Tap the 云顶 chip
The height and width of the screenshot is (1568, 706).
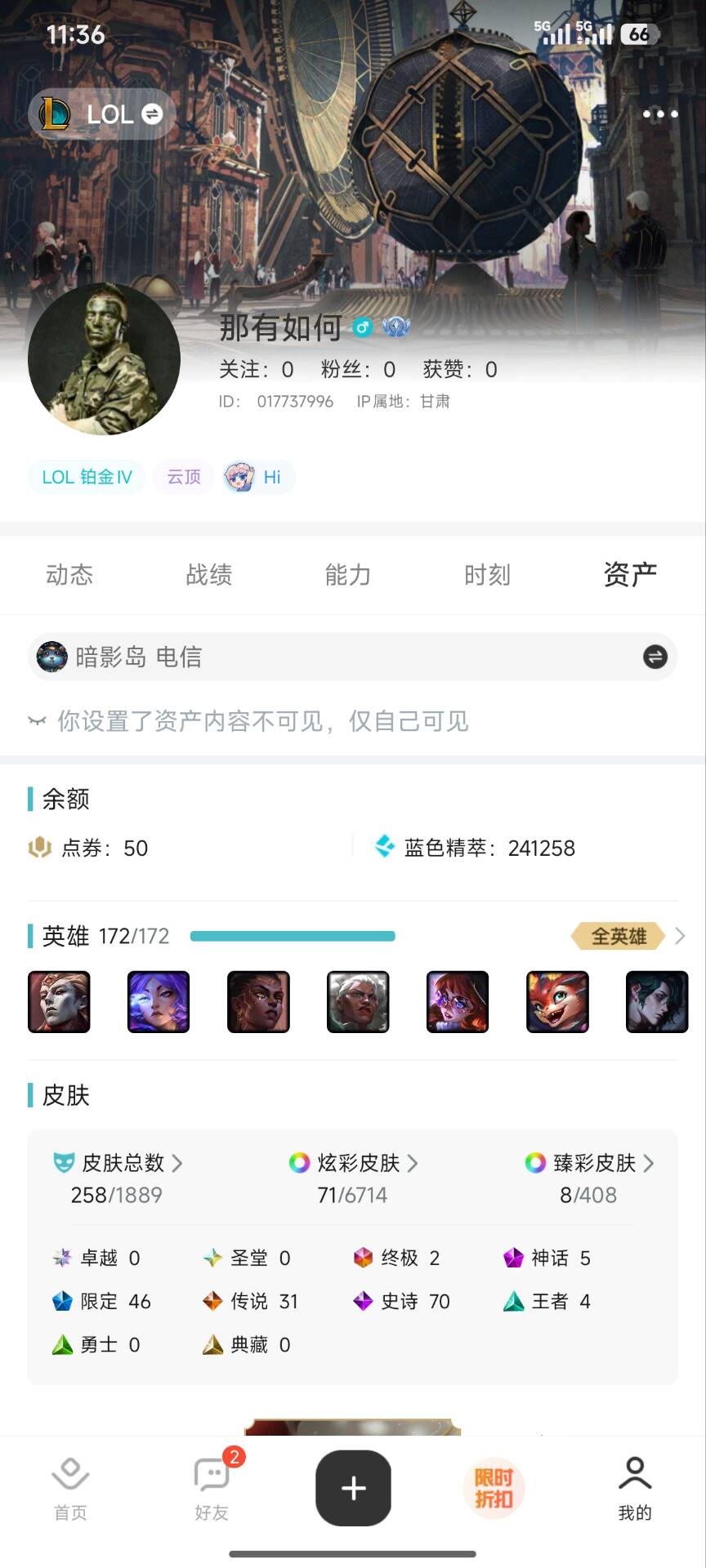pos(184,477)
